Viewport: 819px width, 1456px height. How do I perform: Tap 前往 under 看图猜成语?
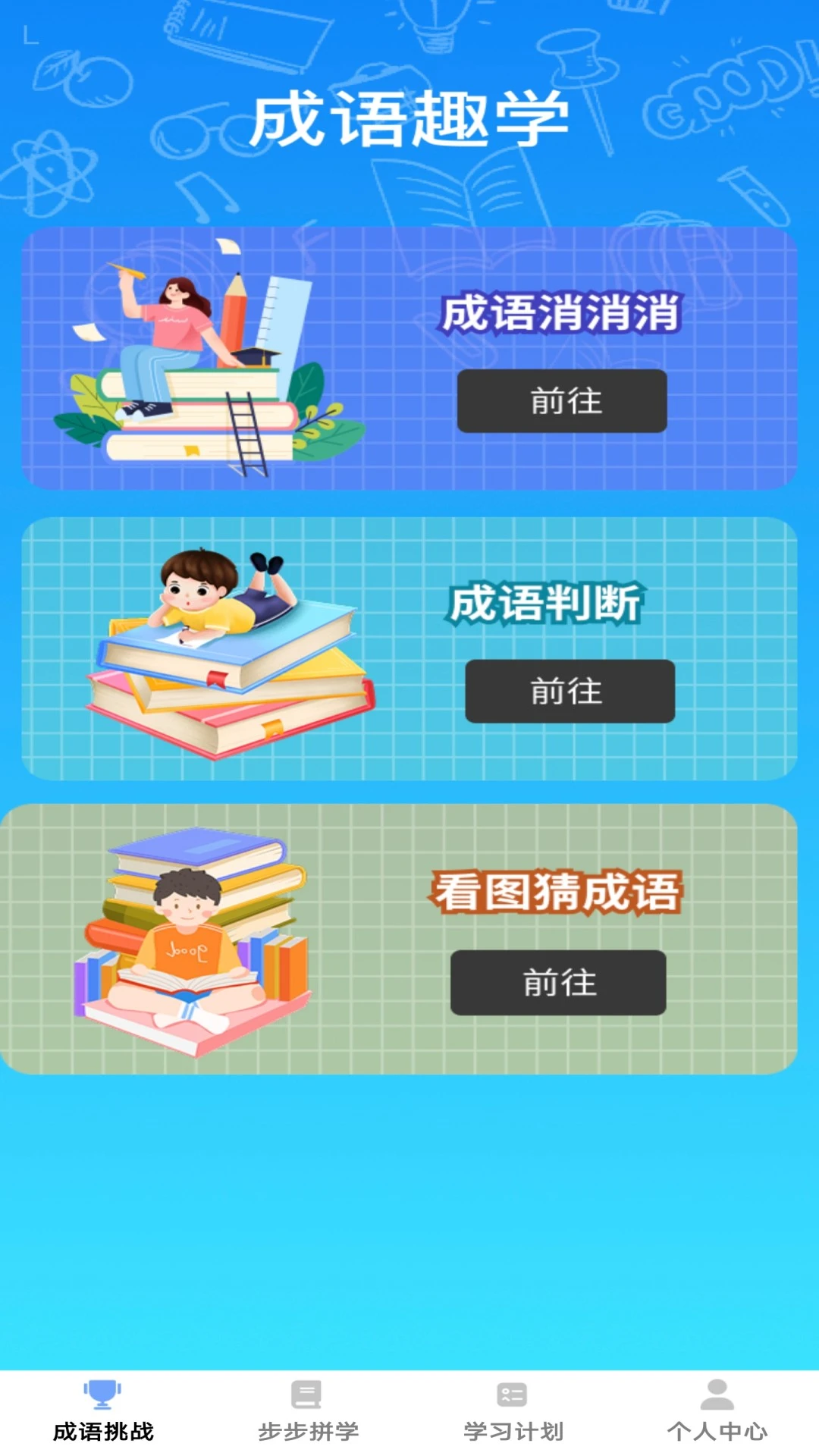coord(558,982)
